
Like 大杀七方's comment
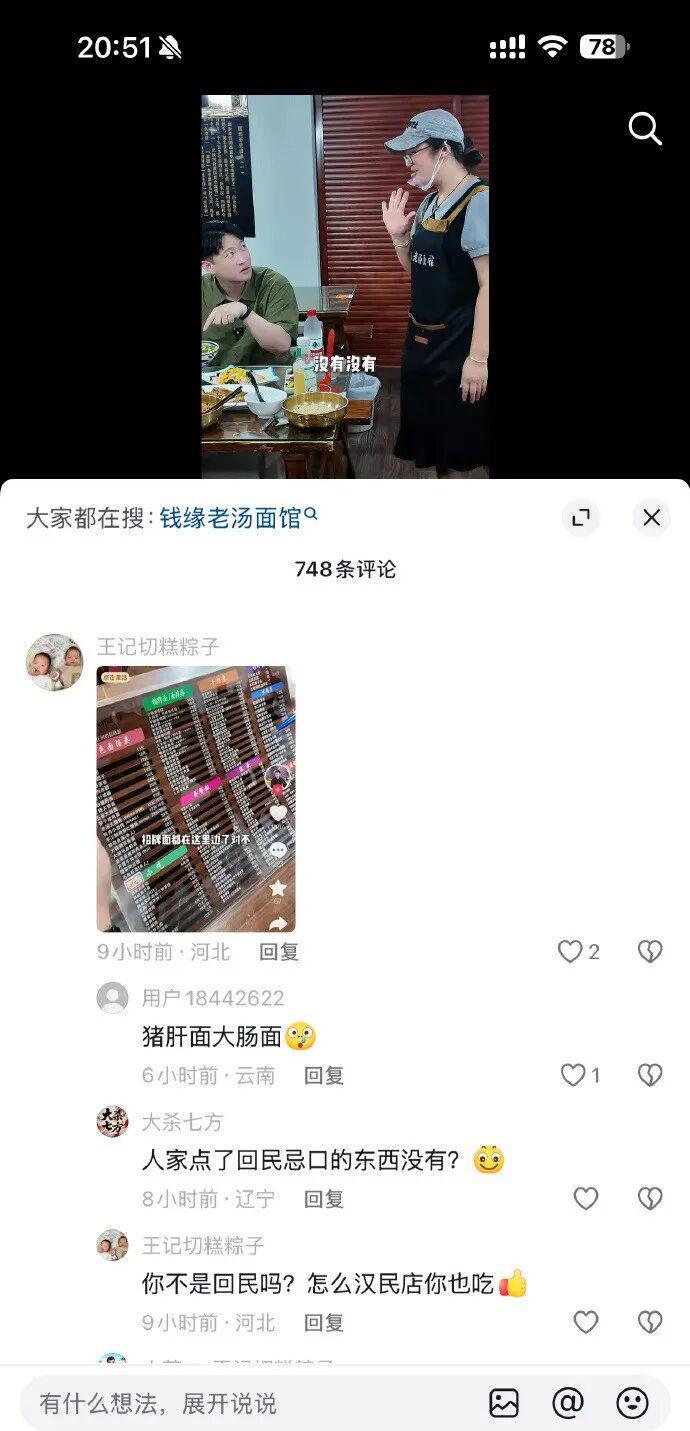pyautogui.click(x=586, y=1198)
